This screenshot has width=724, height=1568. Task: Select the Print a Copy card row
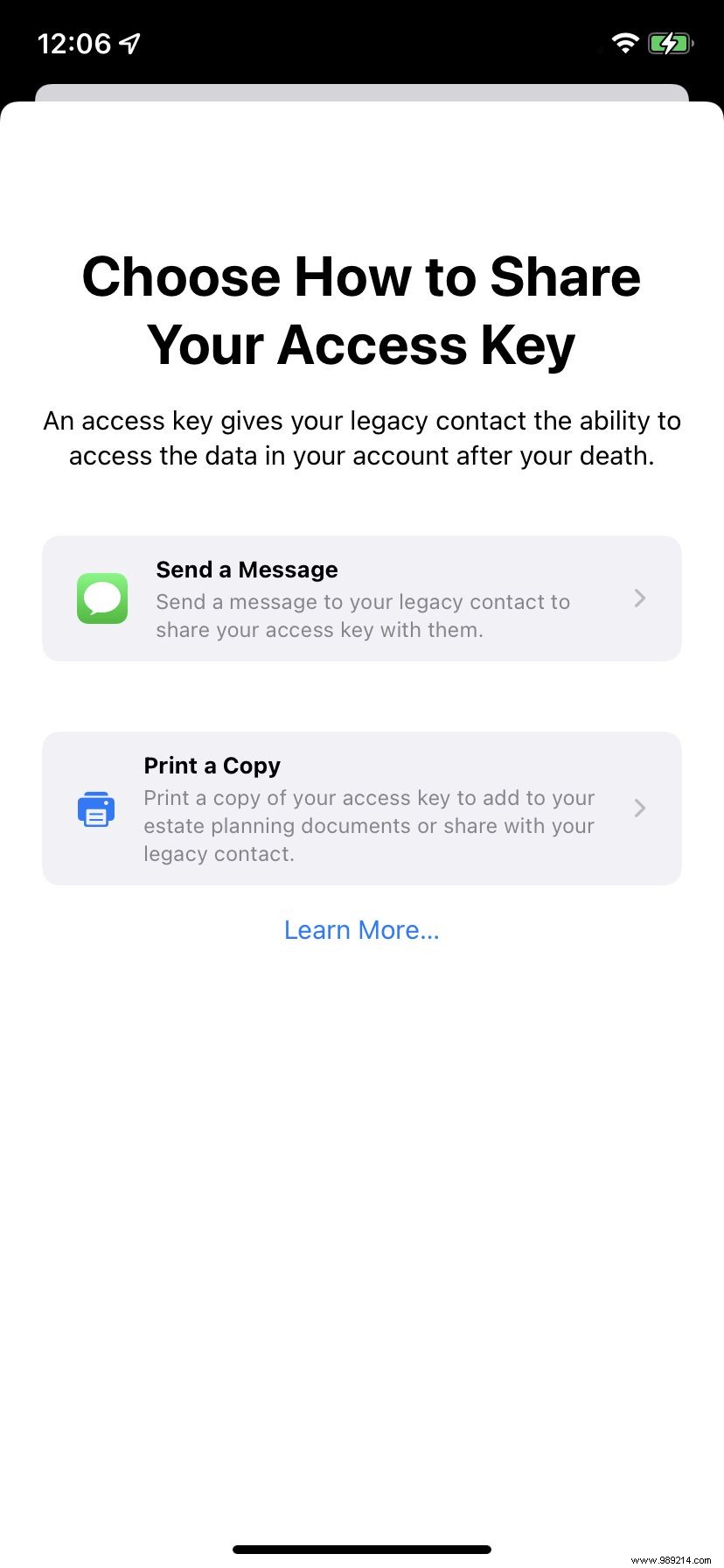point(361,808)
